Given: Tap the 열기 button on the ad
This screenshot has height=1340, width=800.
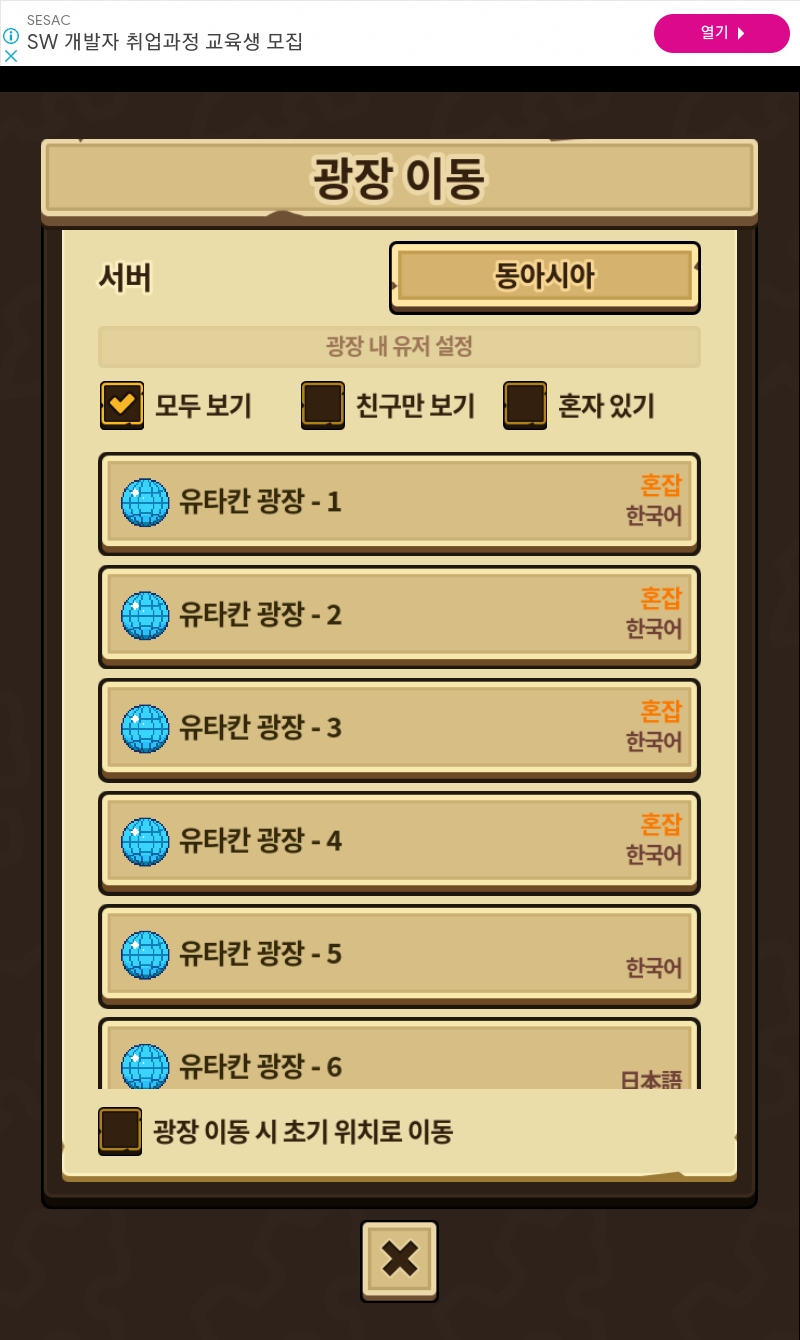Looking at the screenshot, I should pyautogui.click(x=721, y=33).
